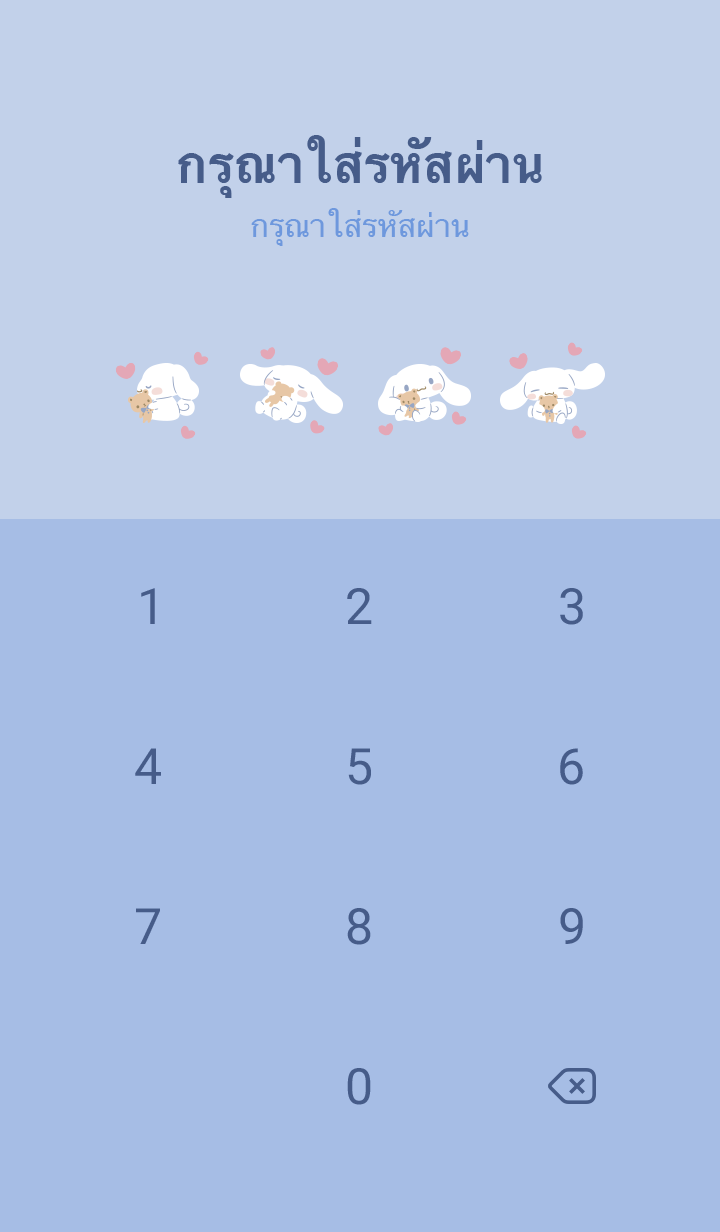Enter digit 5 on the passcode keypad
720x1232 pixels.
[x=359, y=767]
